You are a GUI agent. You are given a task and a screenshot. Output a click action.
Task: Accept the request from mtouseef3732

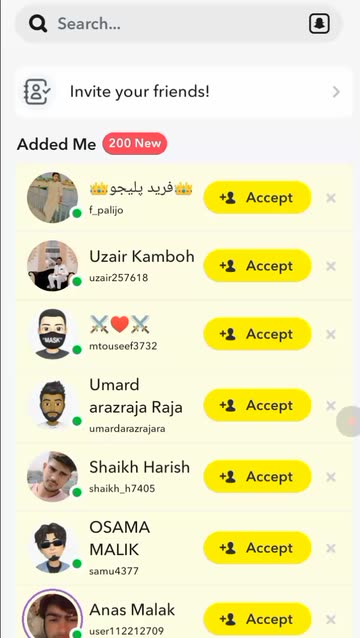click(257, 334)
